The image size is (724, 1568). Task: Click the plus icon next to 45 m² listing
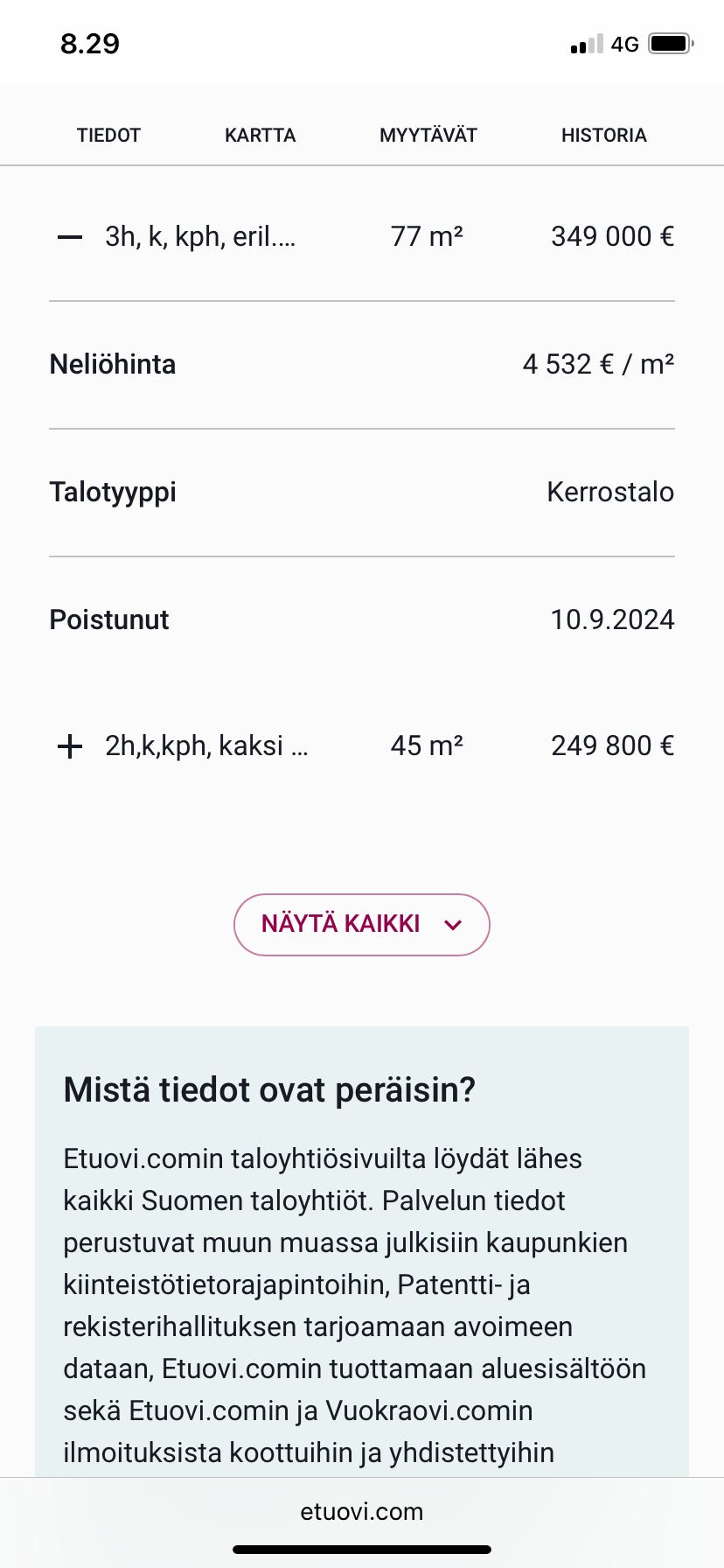69,745
